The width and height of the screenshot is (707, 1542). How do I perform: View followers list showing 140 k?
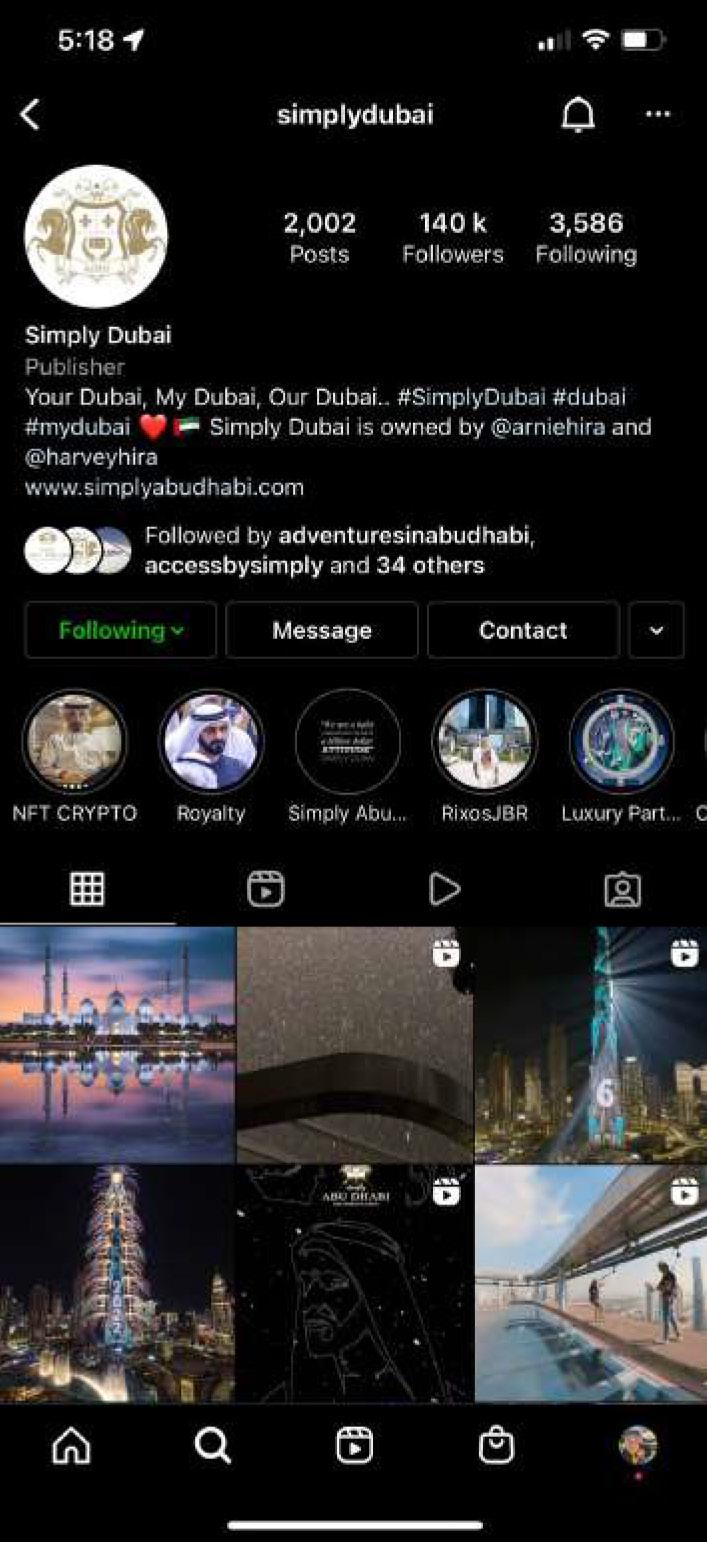(x=452, y=238)
